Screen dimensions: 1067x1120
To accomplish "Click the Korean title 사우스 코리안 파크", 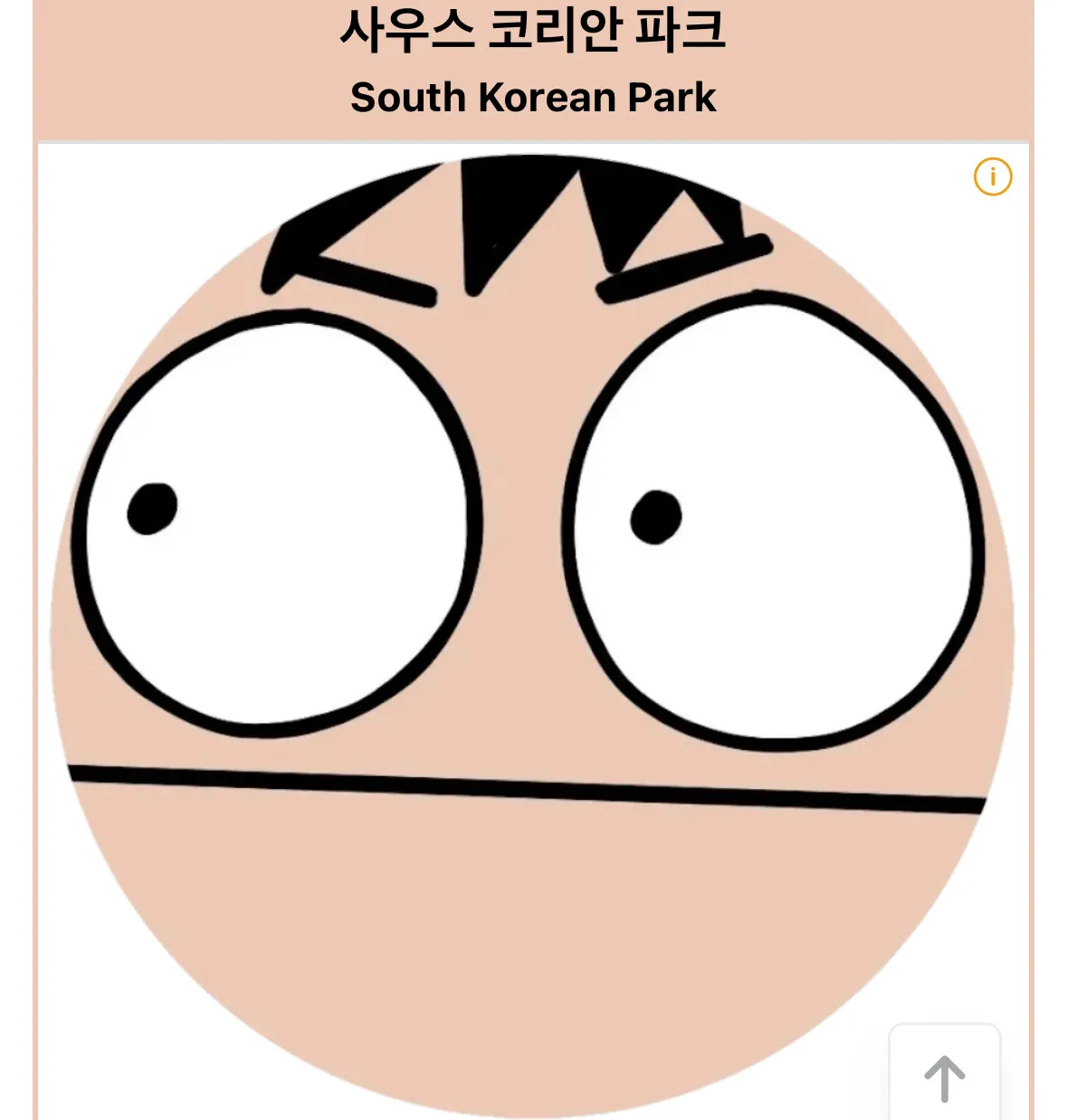I will coord(533,30).
